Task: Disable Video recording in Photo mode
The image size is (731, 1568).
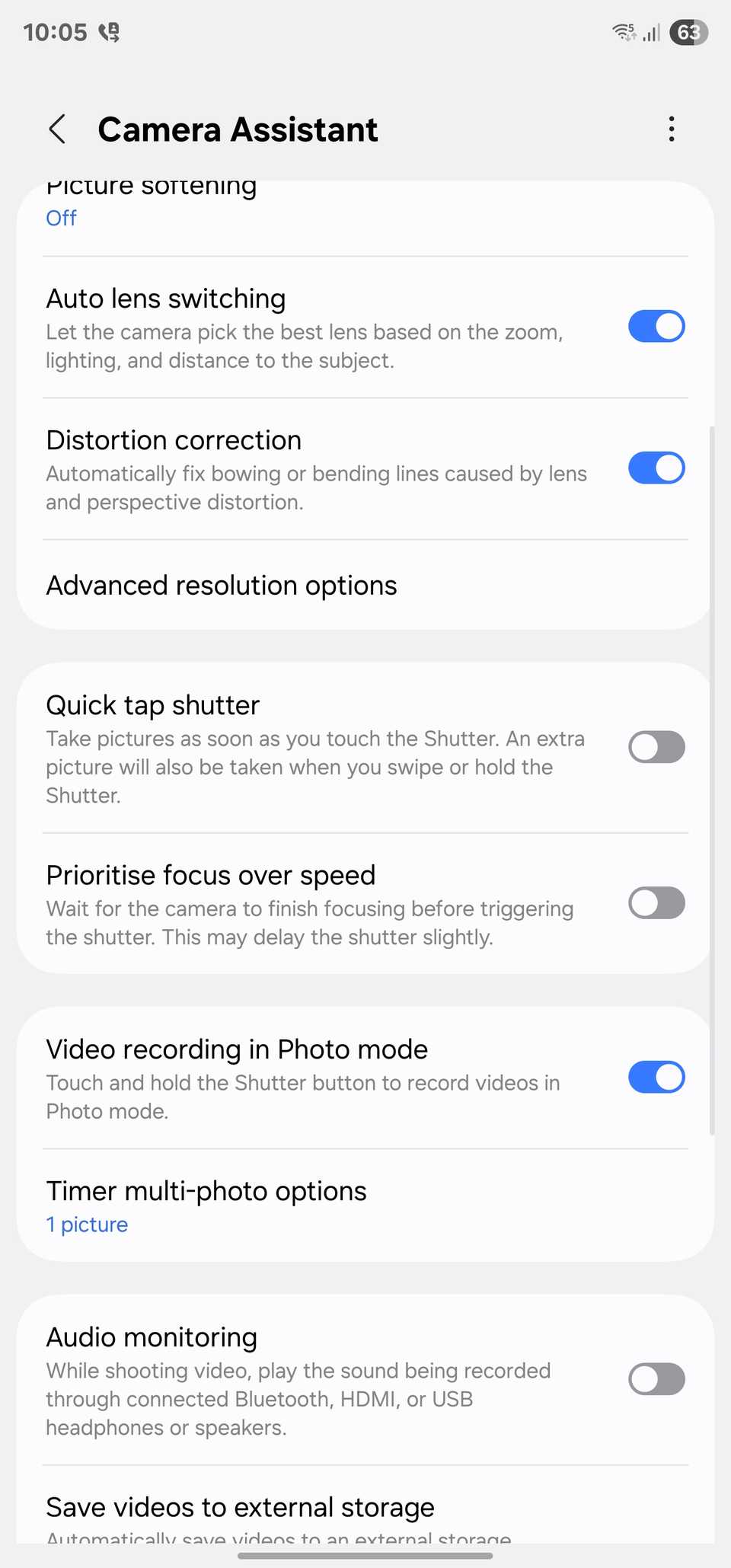Action: click(656, 1077)
